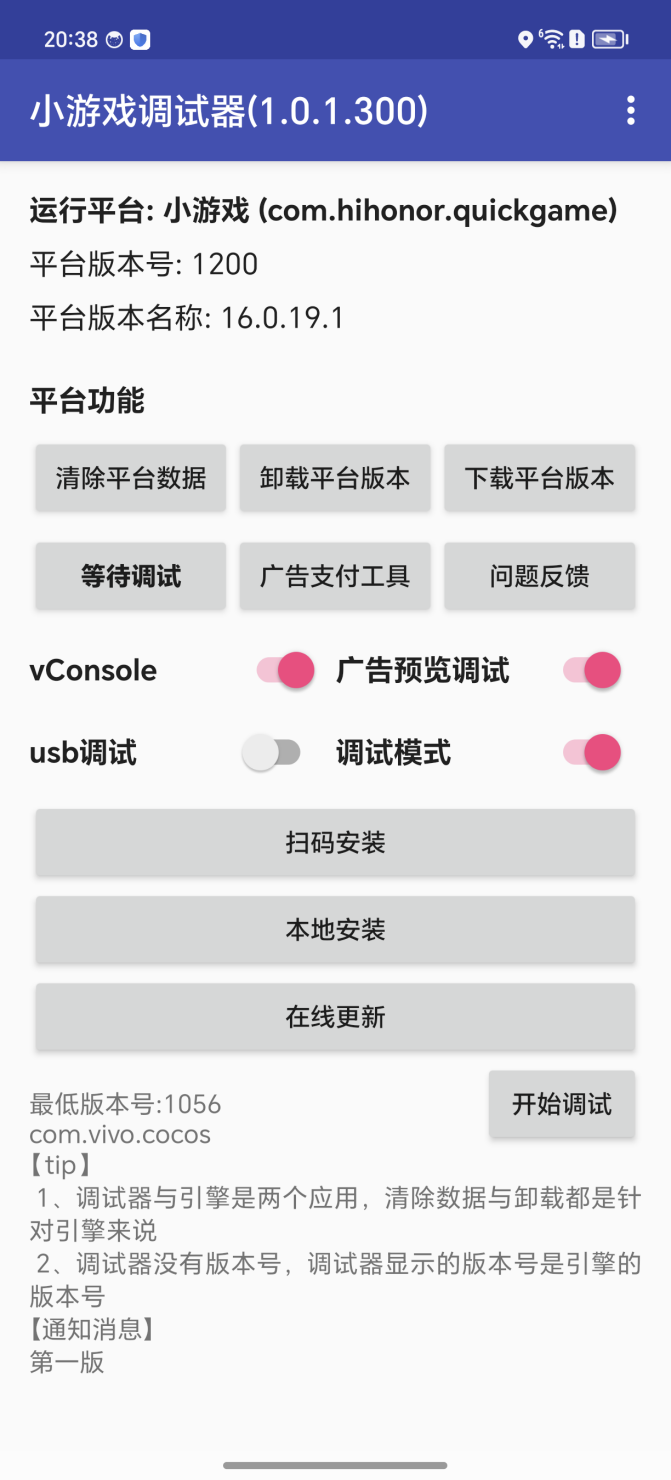
Task: Tap the 在线更新 button
Action: (335, 1017)
